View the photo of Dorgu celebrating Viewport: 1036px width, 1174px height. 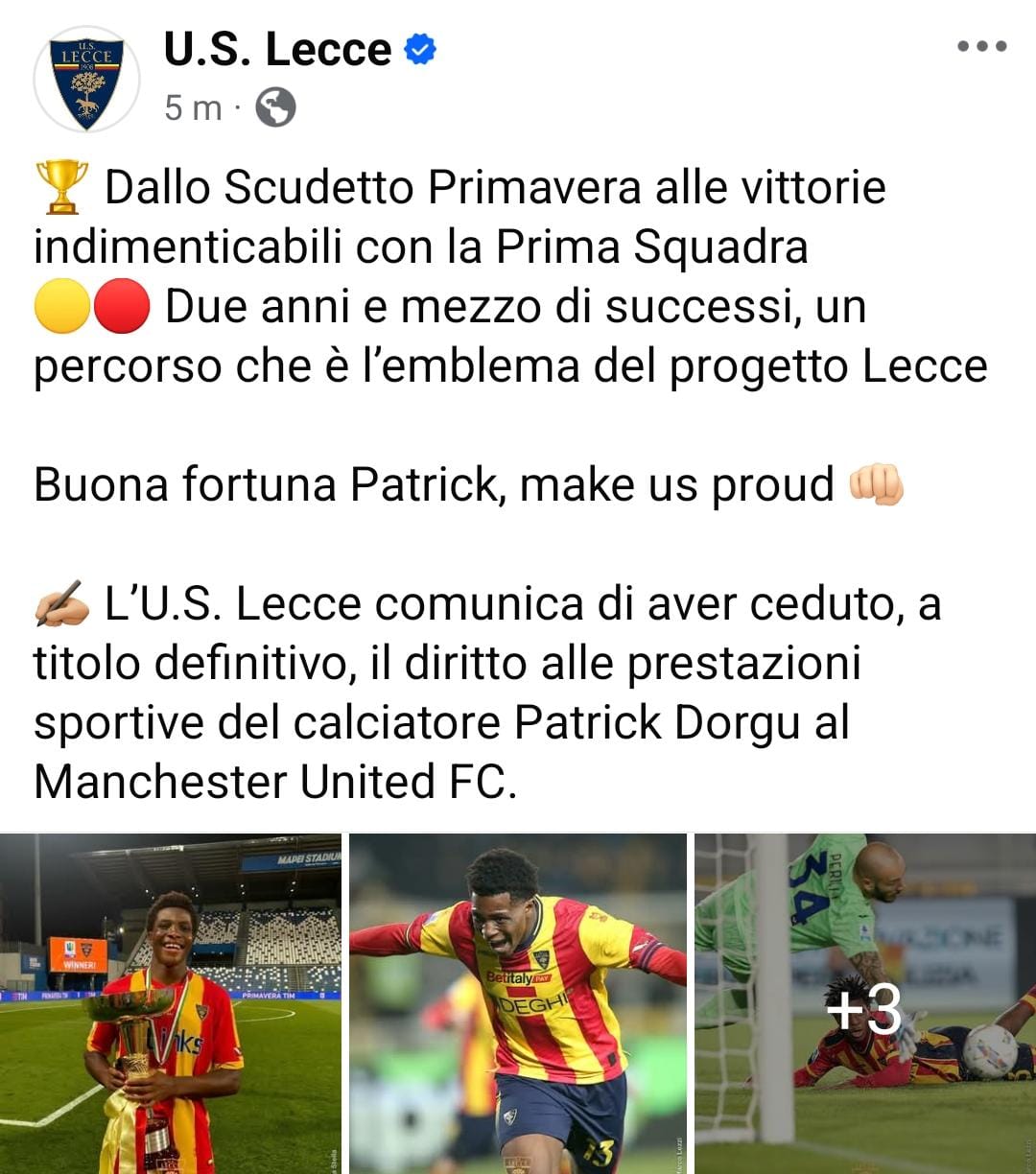(x=518, y=1003)
